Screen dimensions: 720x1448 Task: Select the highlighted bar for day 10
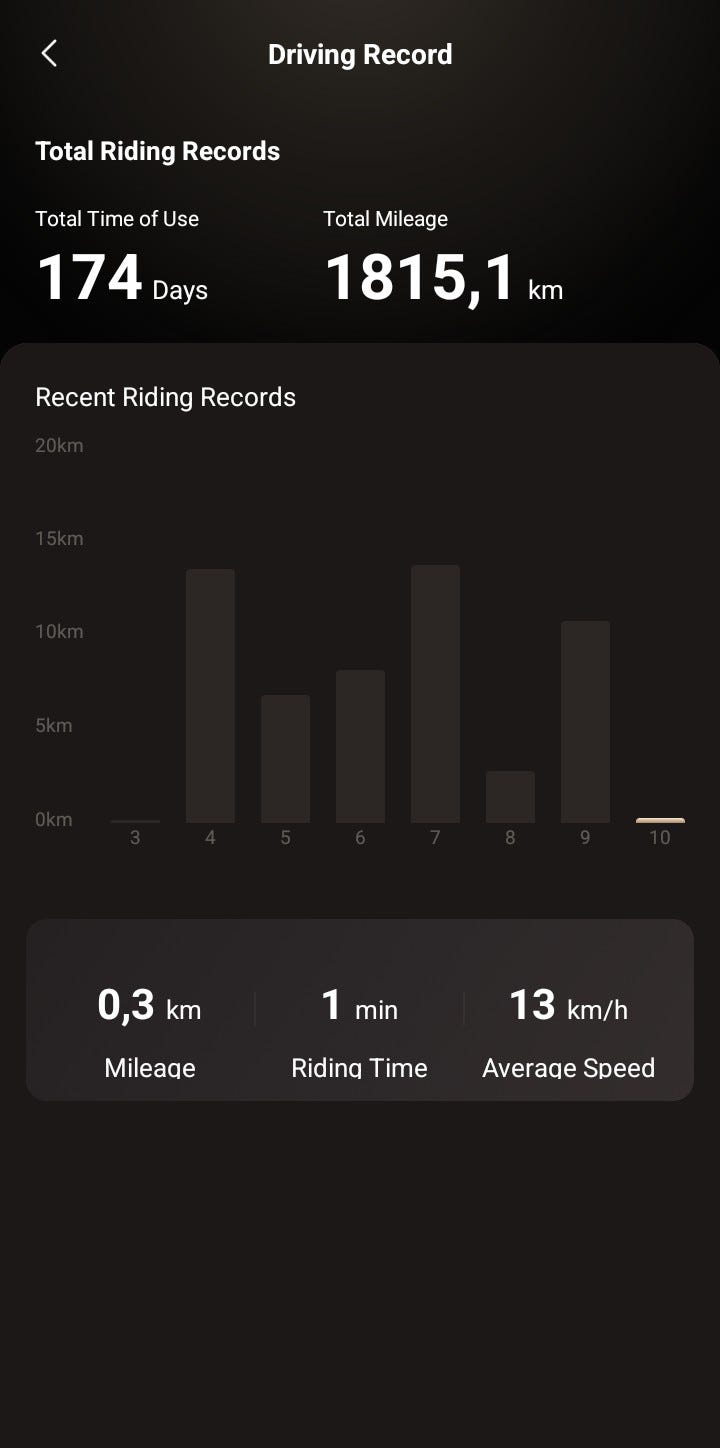click(660, 821)
